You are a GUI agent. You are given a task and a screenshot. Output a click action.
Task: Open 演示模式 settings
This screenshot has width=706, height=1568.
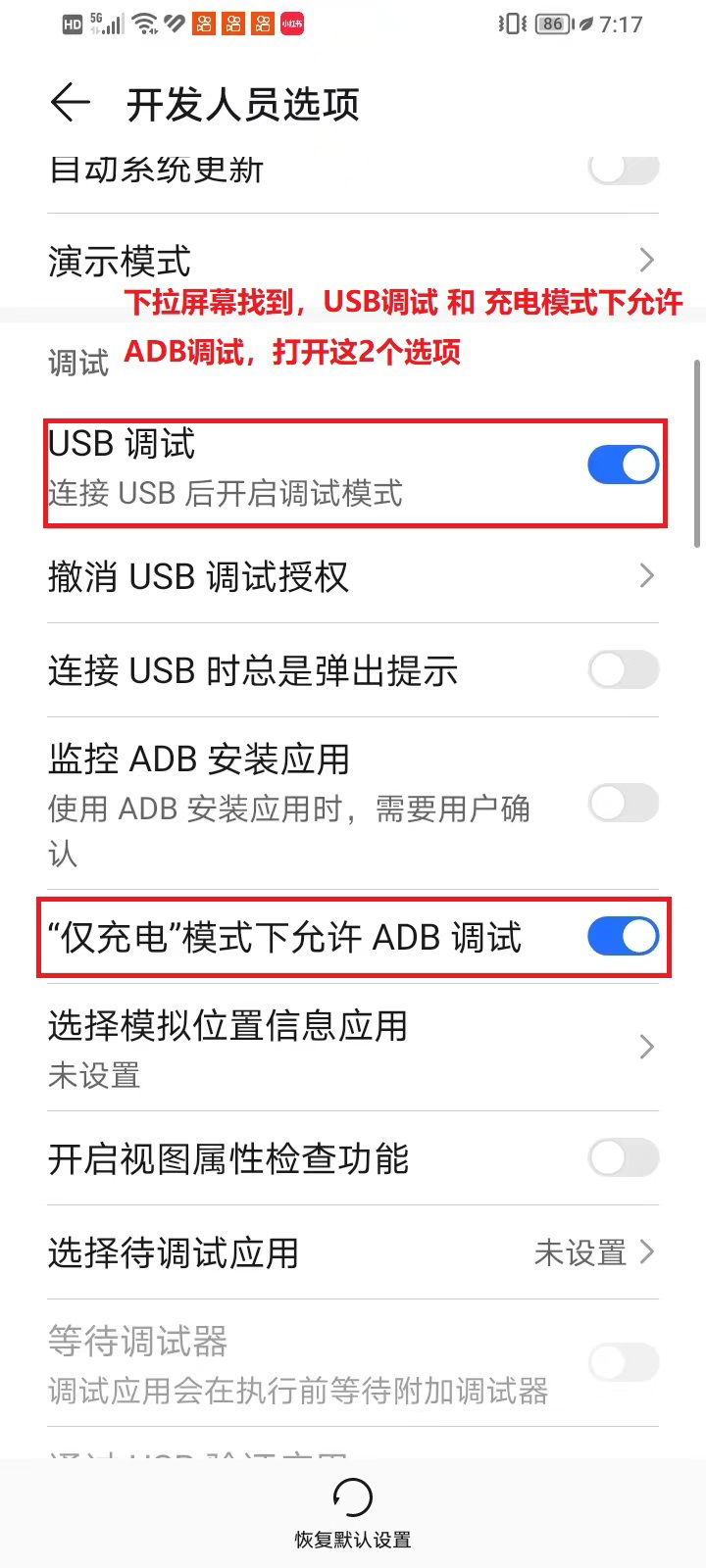pyautogui.click(x=353, y=261)
